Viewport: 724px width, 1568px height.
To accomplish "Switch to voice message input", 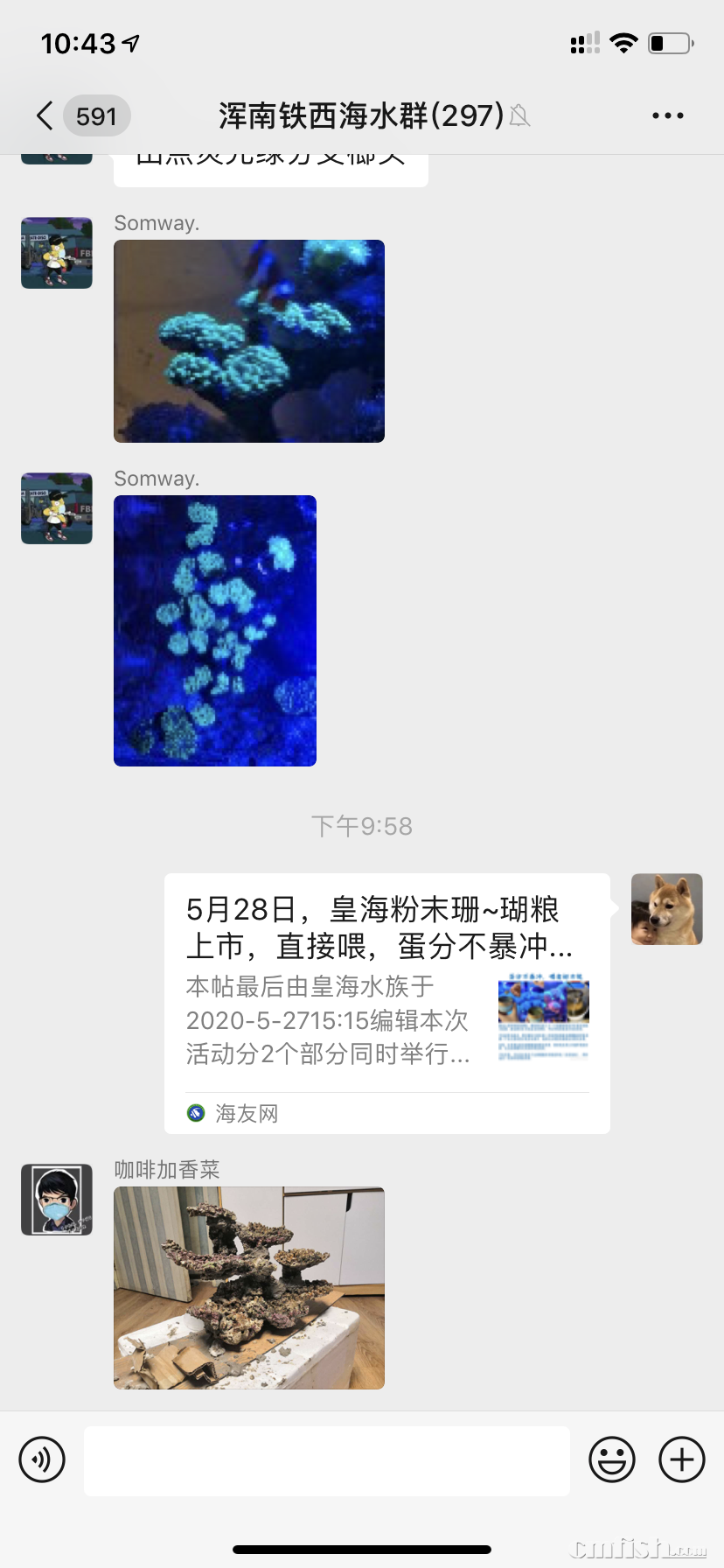I will (42, 1459).
